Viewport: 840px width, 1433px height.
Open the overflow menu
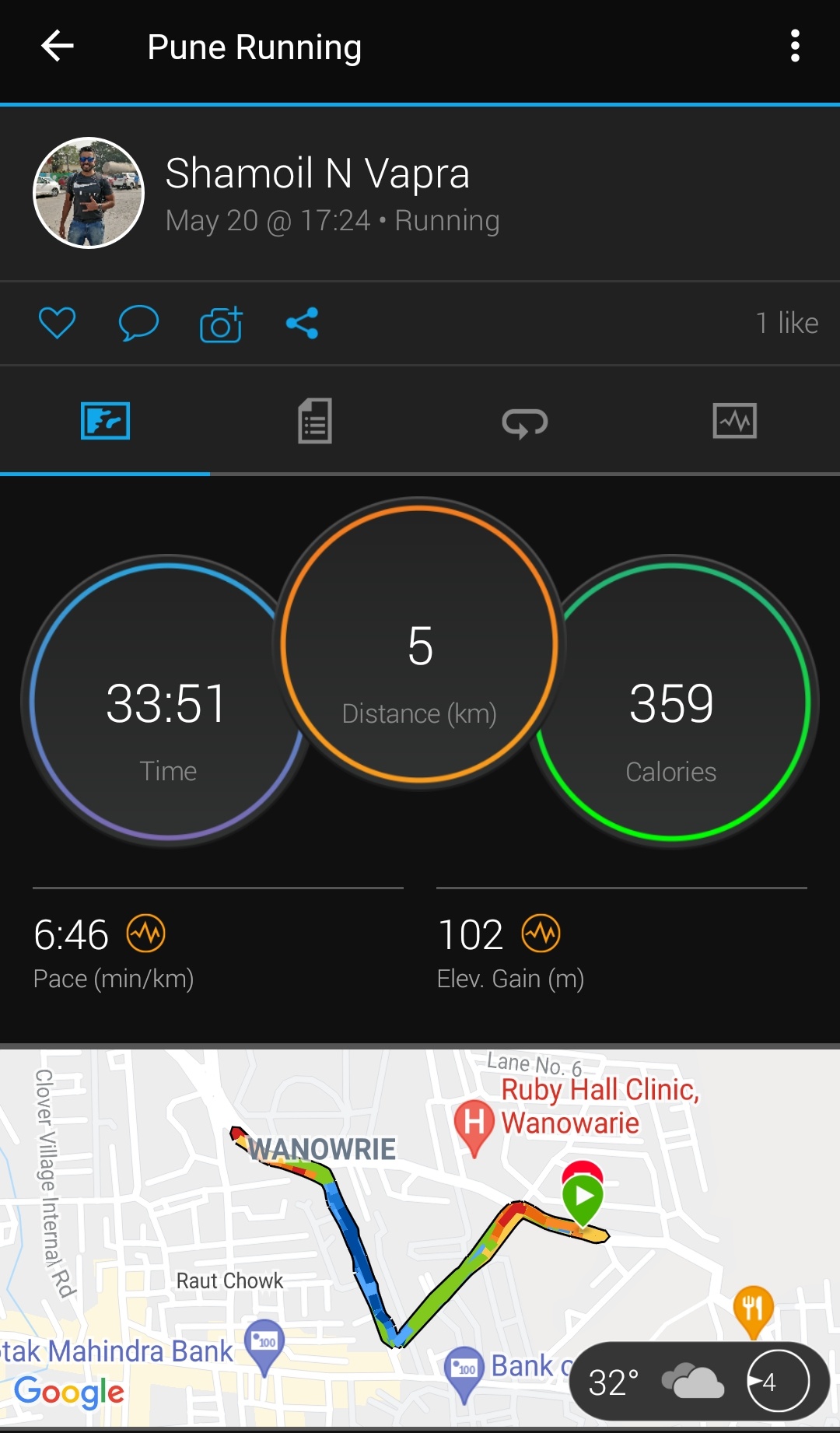point(794,47)
